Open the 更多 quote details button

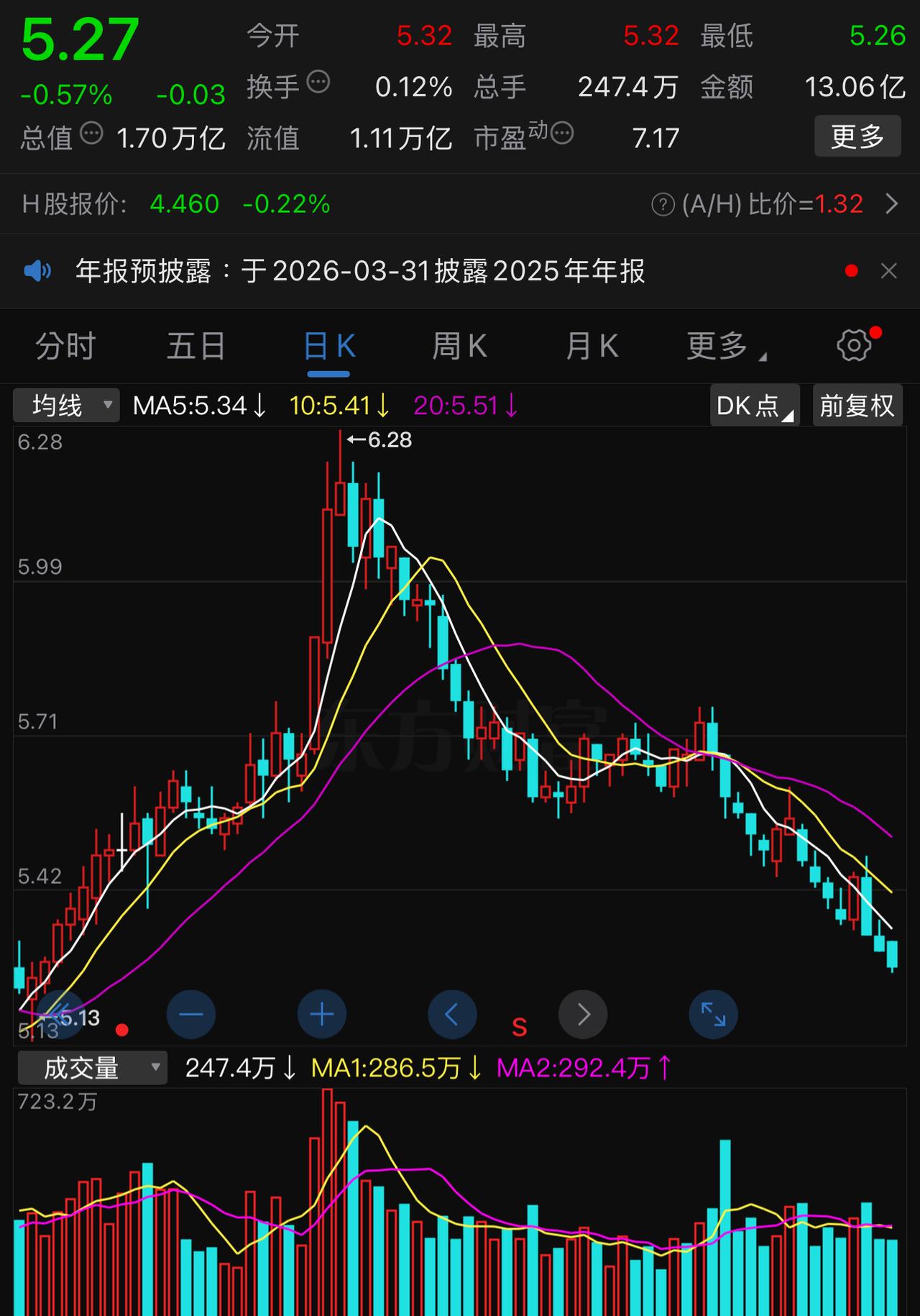(x=858, y=136)
